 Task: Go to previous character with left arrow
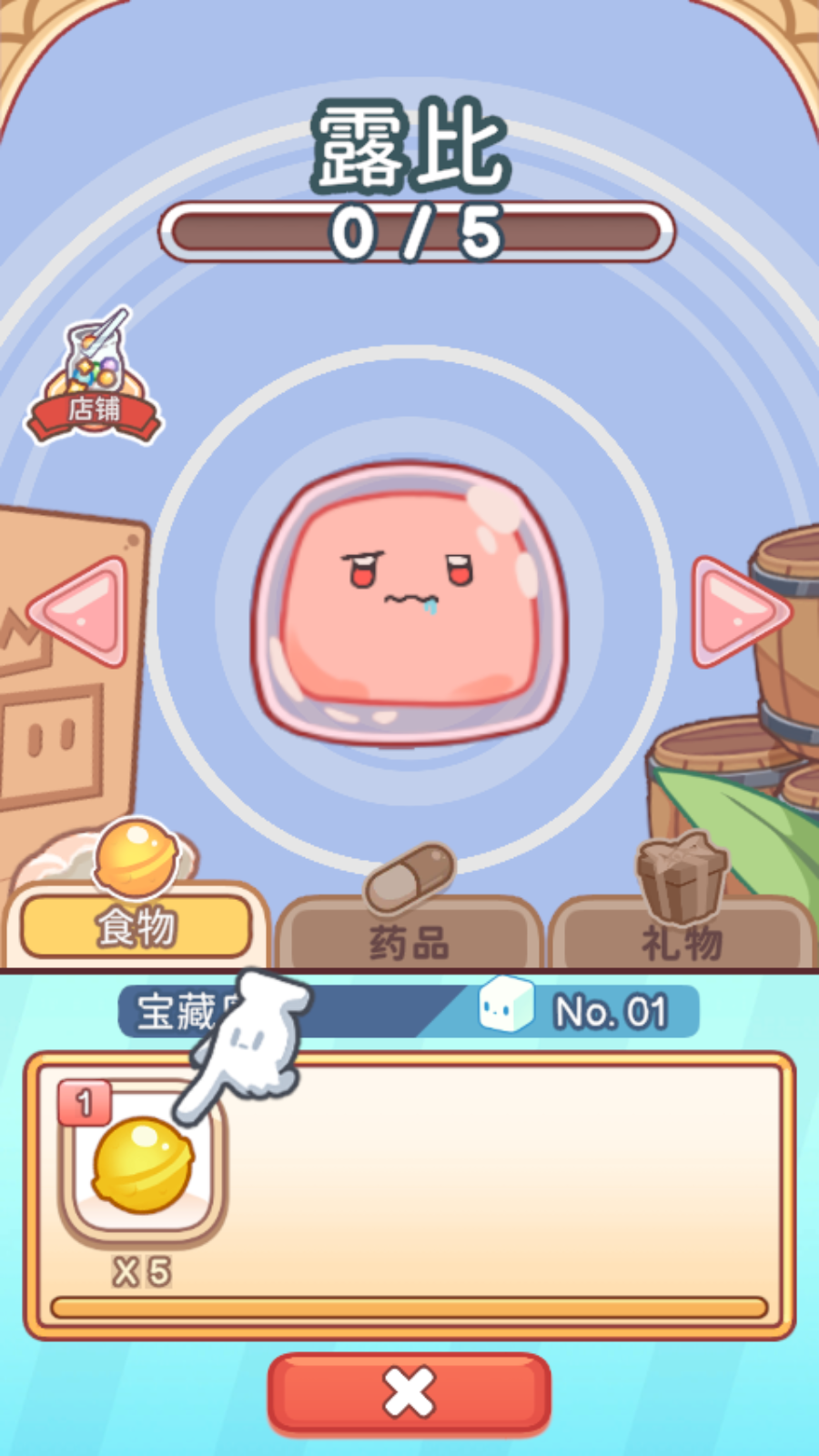[80, 612]
